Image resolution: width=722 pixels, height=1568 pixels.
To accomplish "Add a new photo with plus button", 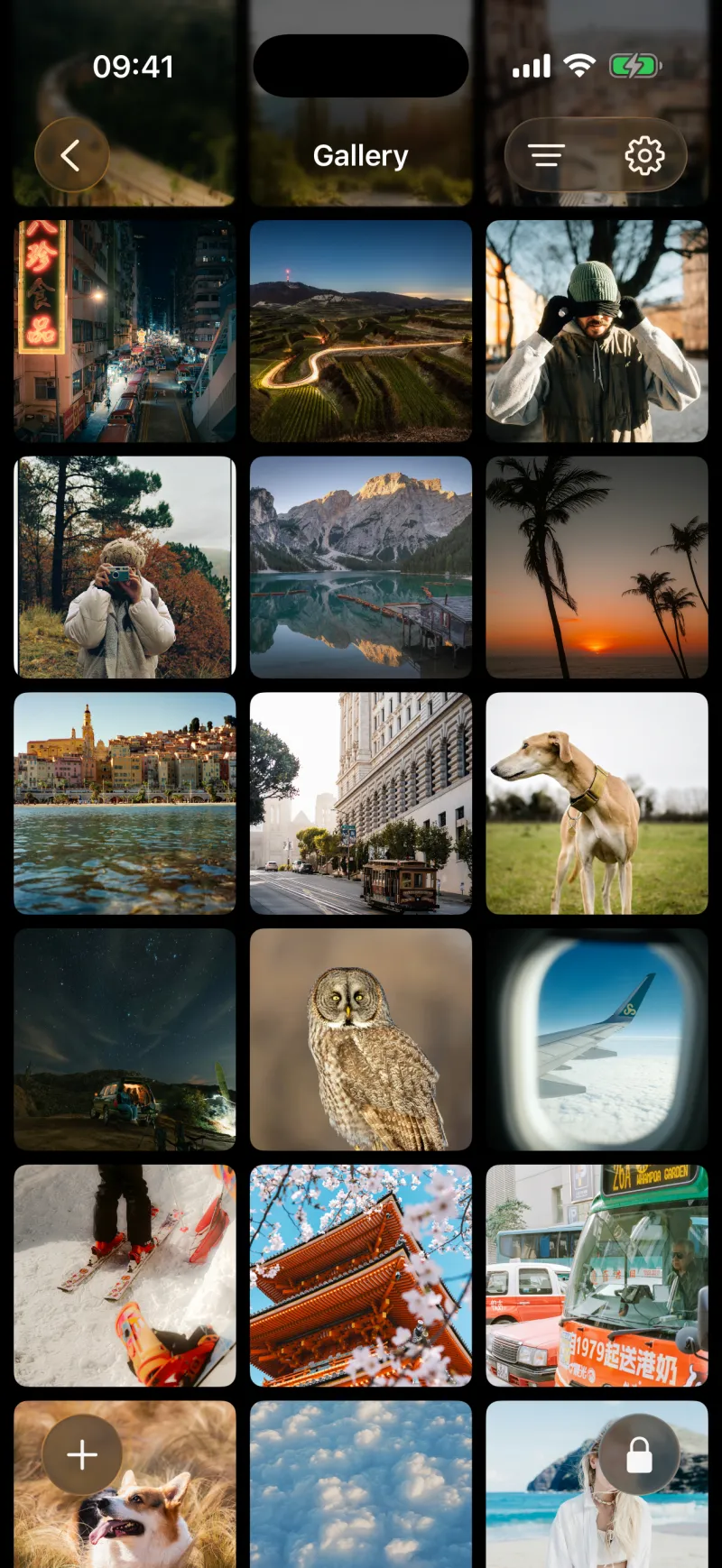I will pyautogui.click(x=82, y=1454).
